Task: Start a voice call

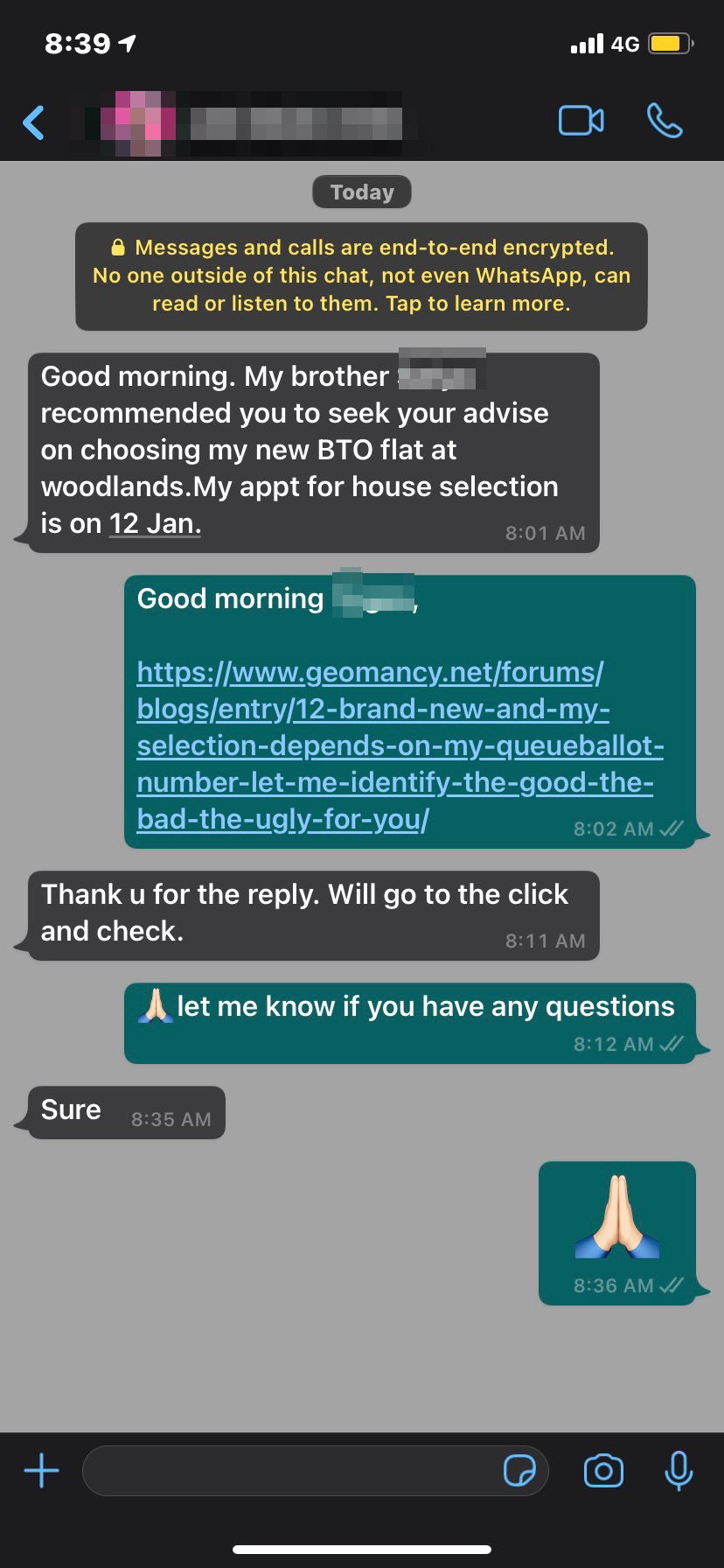Action: [664, 121]
